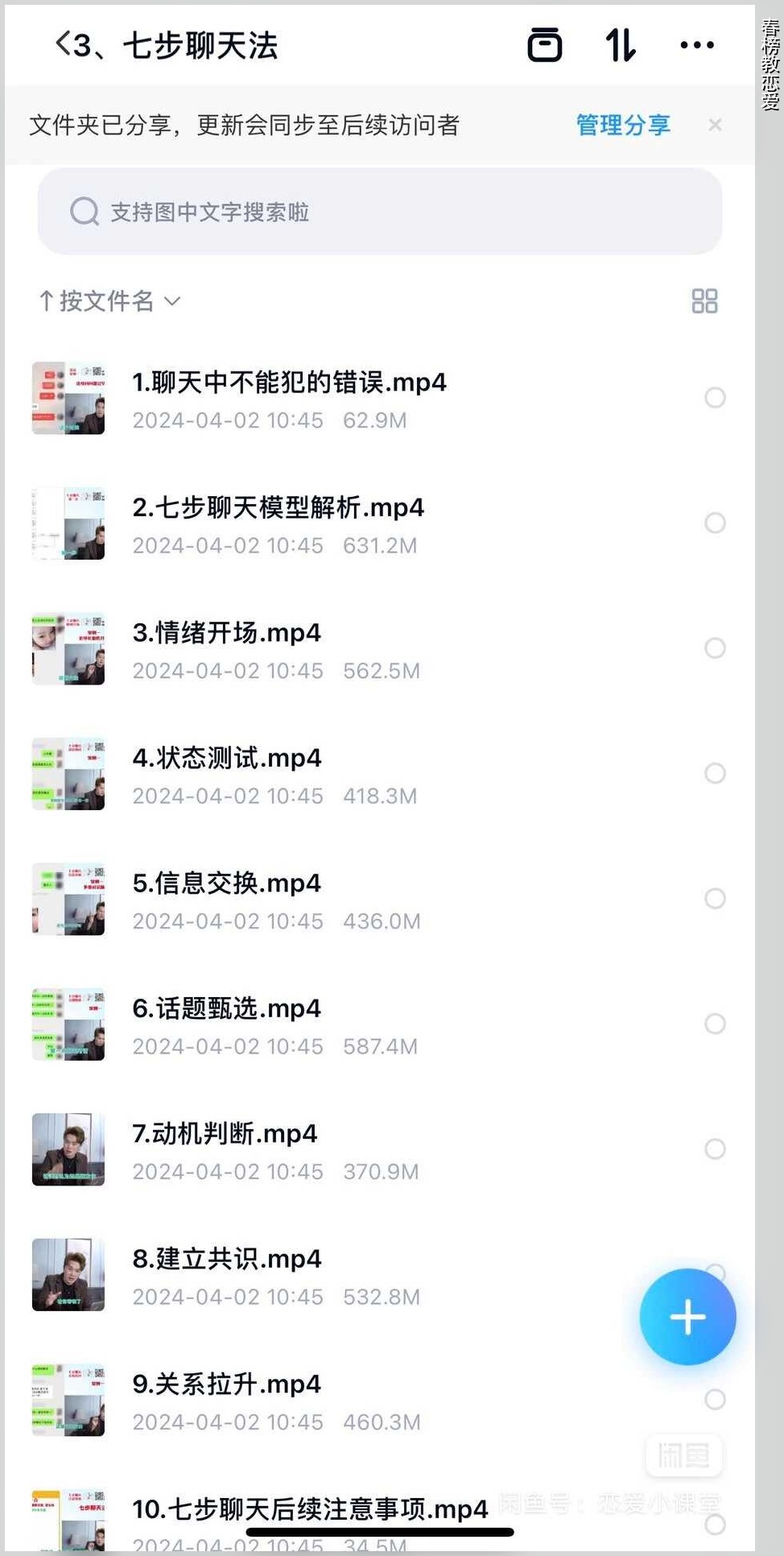The width and height of the screenshot is (784, 1556).
Task: Select the circle for 2.七步聊天模型解析.mp4
Action: click(x=715, y=523)
